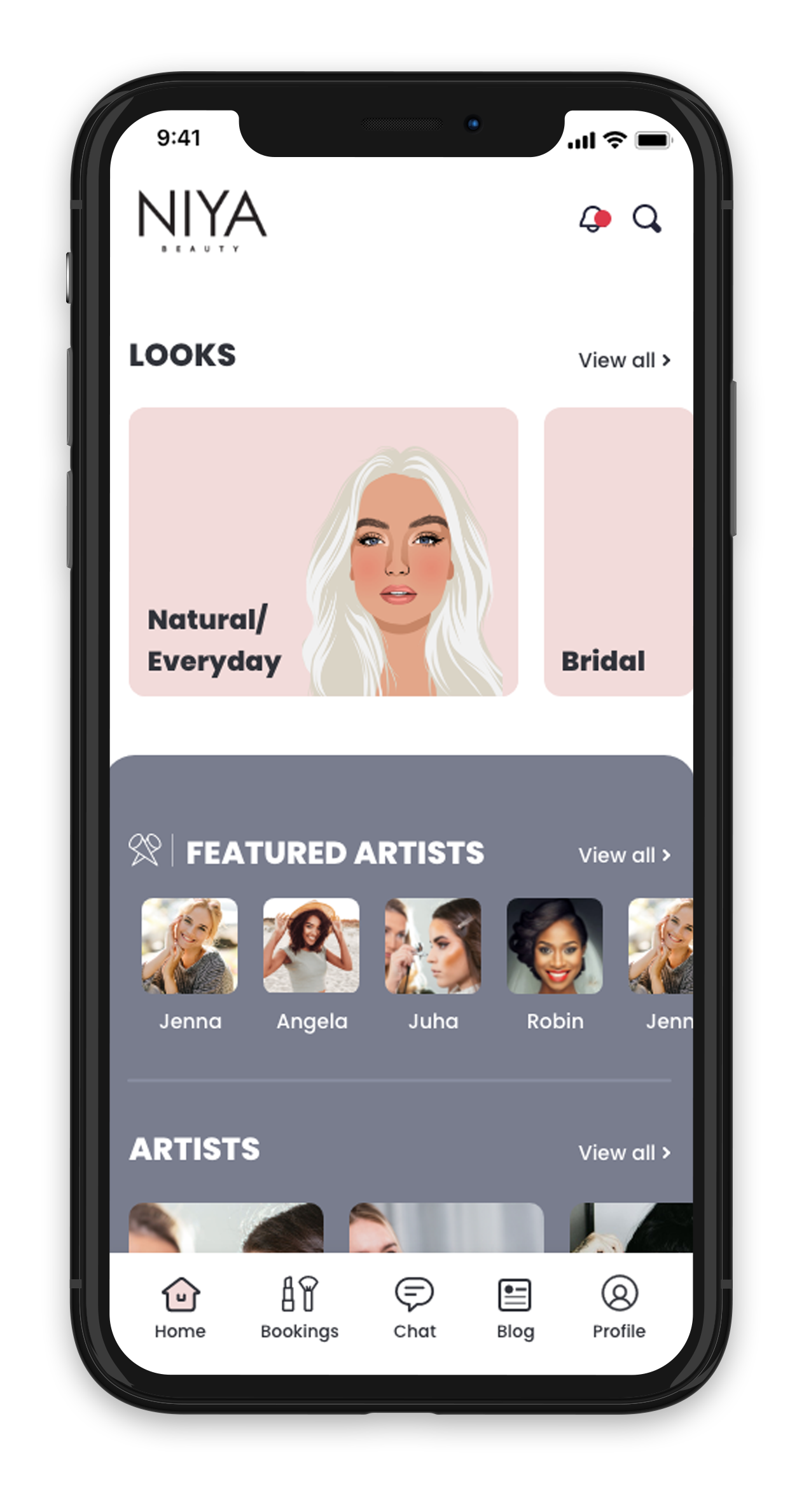
Task: Switch to the Blog tab
Action: point(515,1308)
